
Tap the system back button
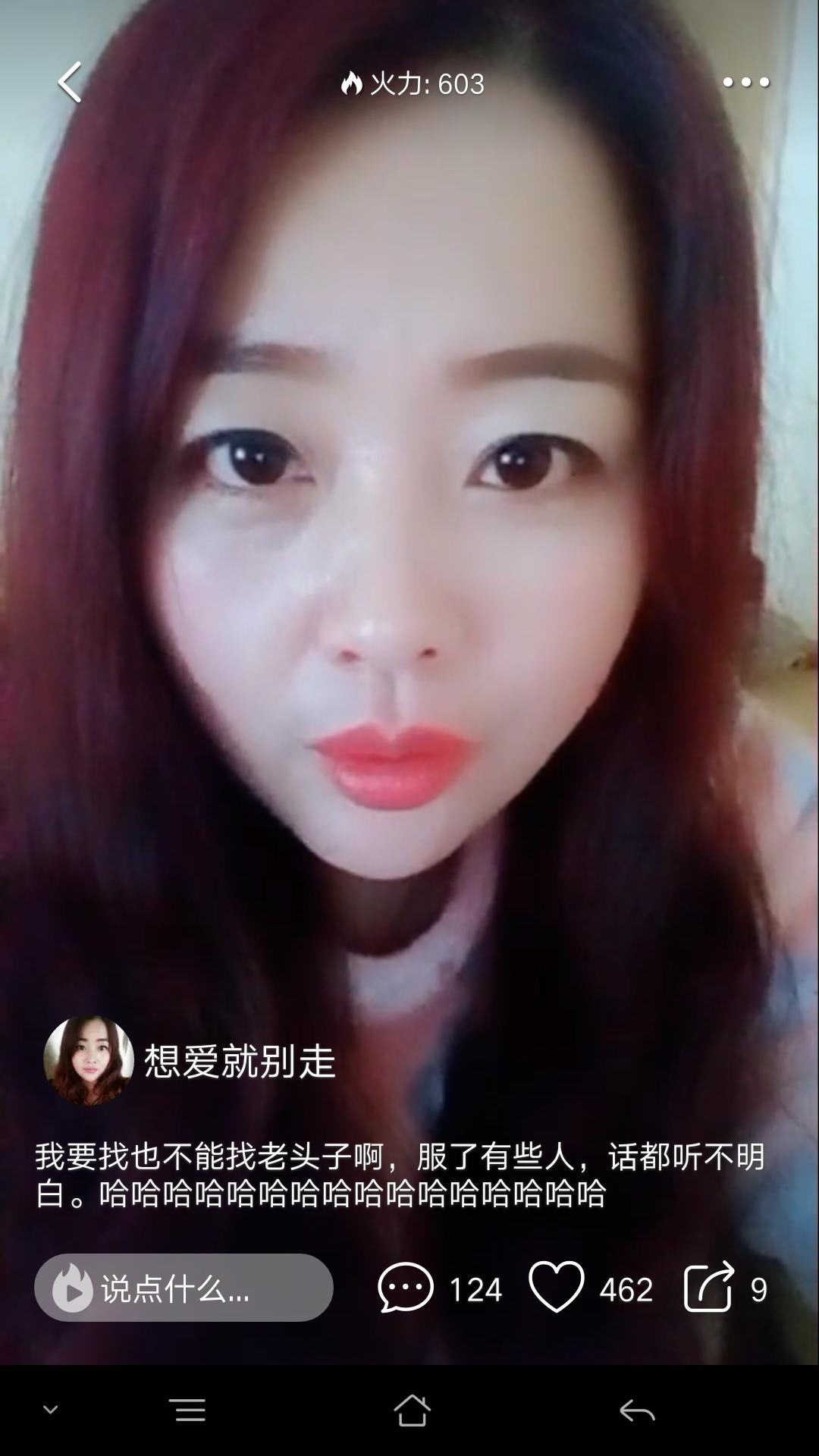tap(636, 1410)
